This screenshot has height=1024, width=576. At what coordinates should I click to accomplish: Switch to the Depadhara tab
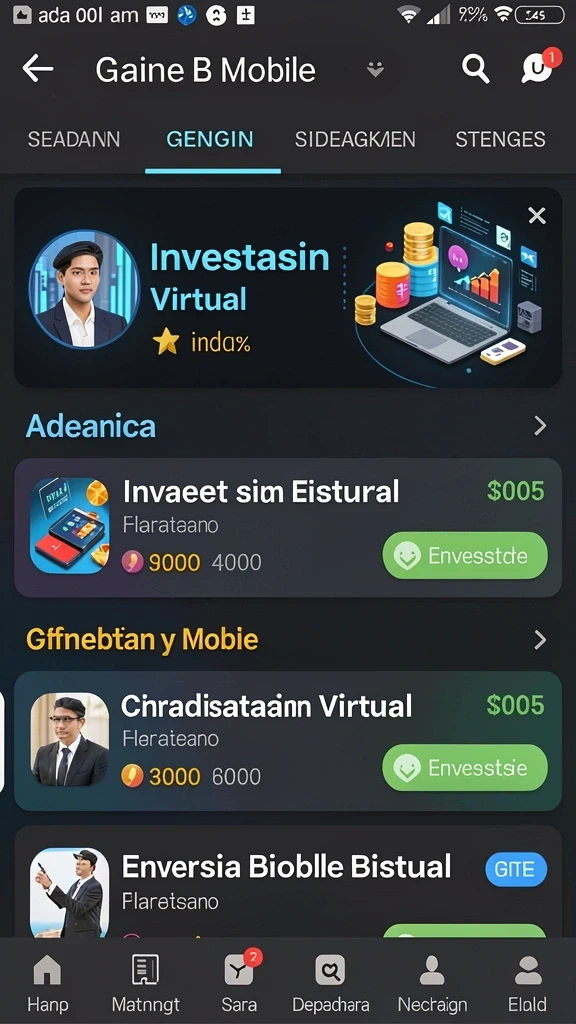click(x=330, y=983)
